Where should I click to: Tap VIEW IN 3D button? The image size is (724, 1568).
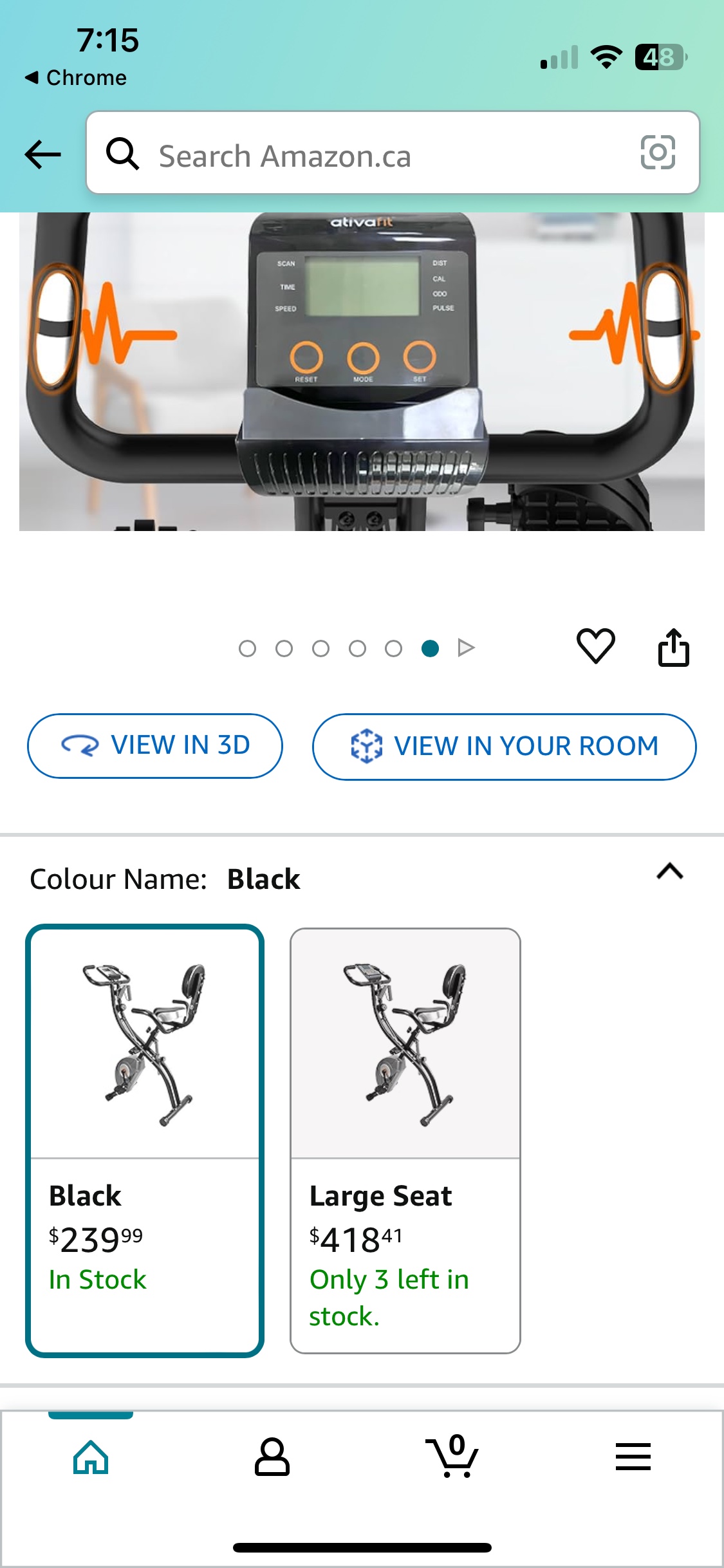tap(155, 745)
